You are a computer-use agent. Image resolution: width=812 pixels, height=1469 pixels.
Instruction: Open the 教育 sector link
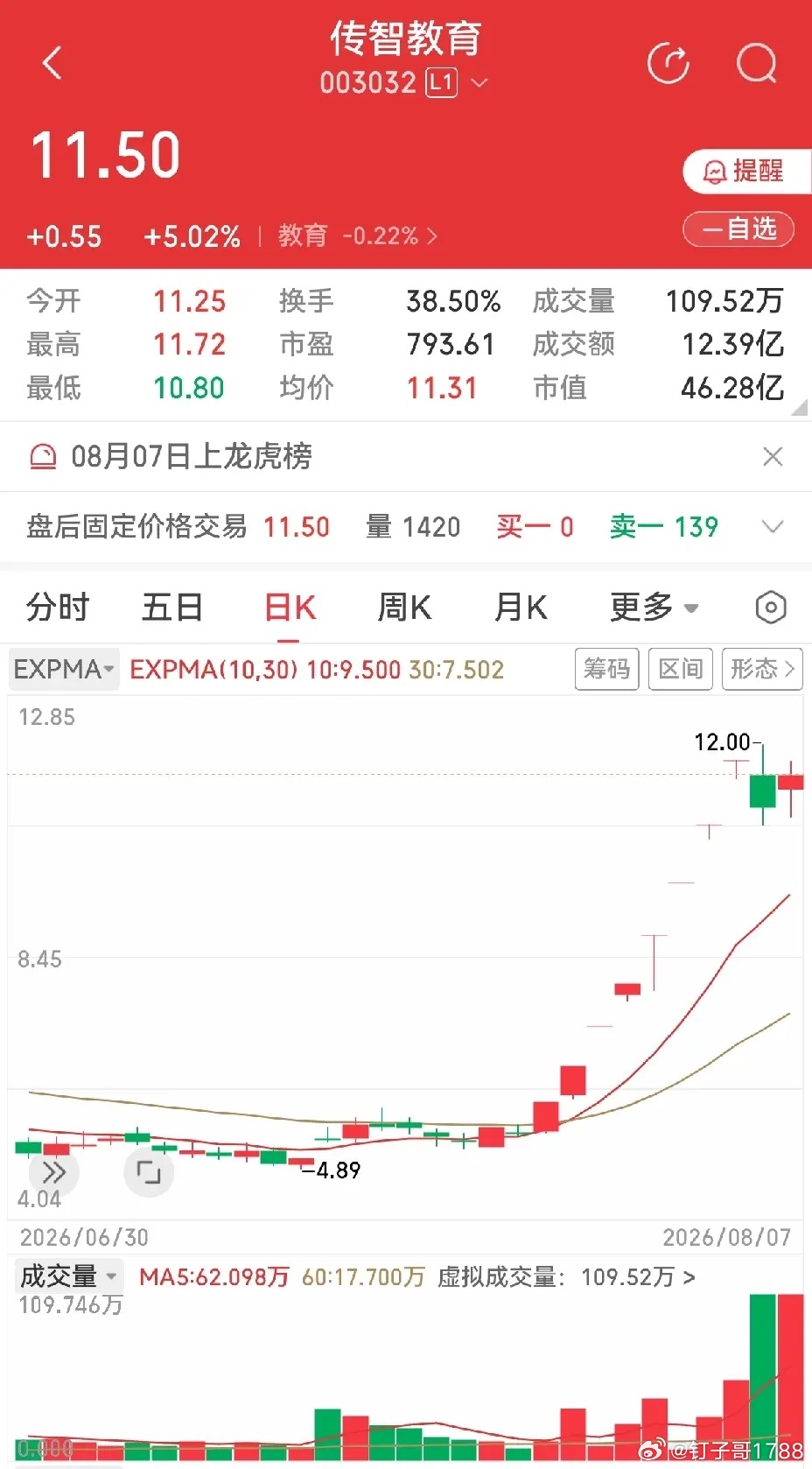click(357, 235)
